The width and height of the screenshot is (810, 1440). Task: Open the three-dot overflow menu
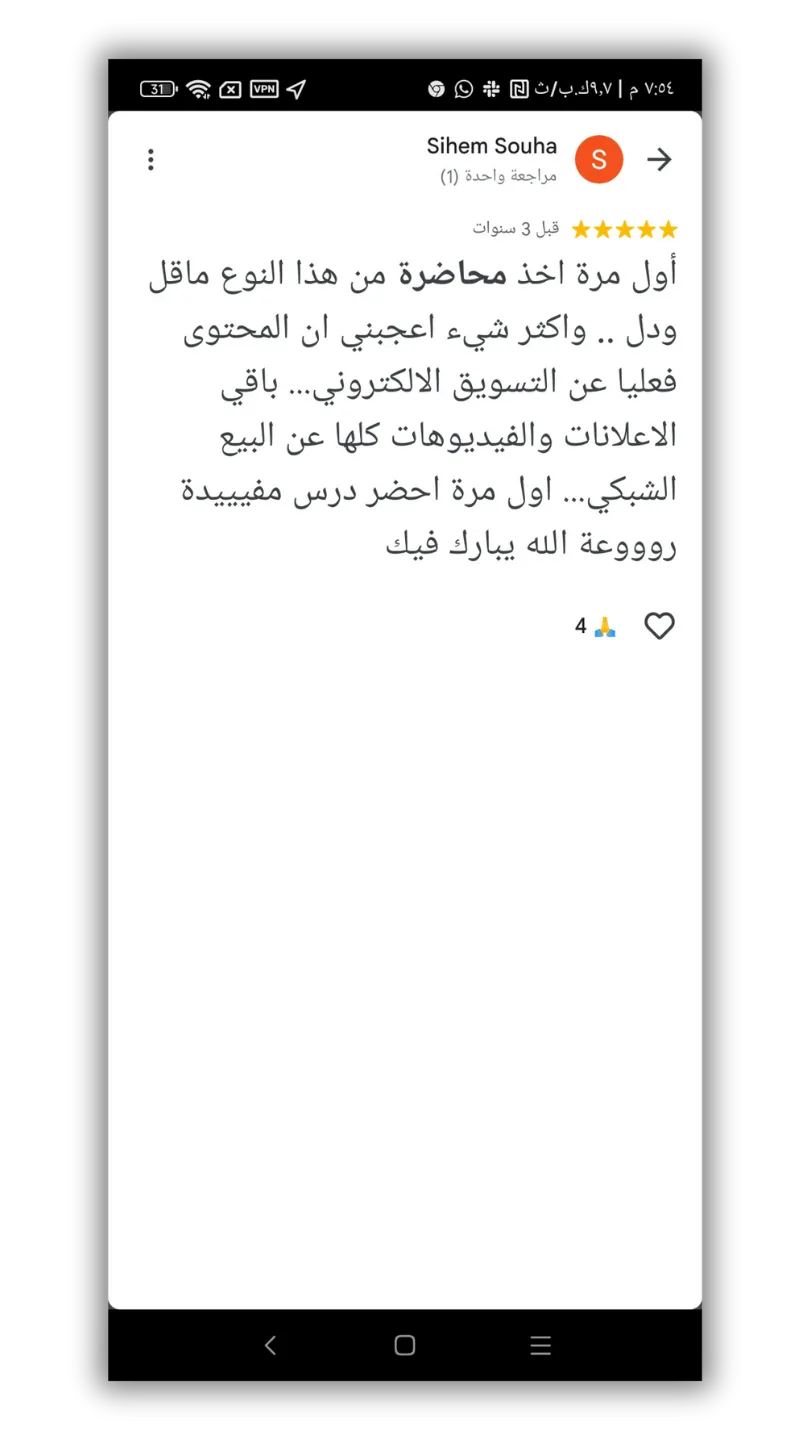151,160
